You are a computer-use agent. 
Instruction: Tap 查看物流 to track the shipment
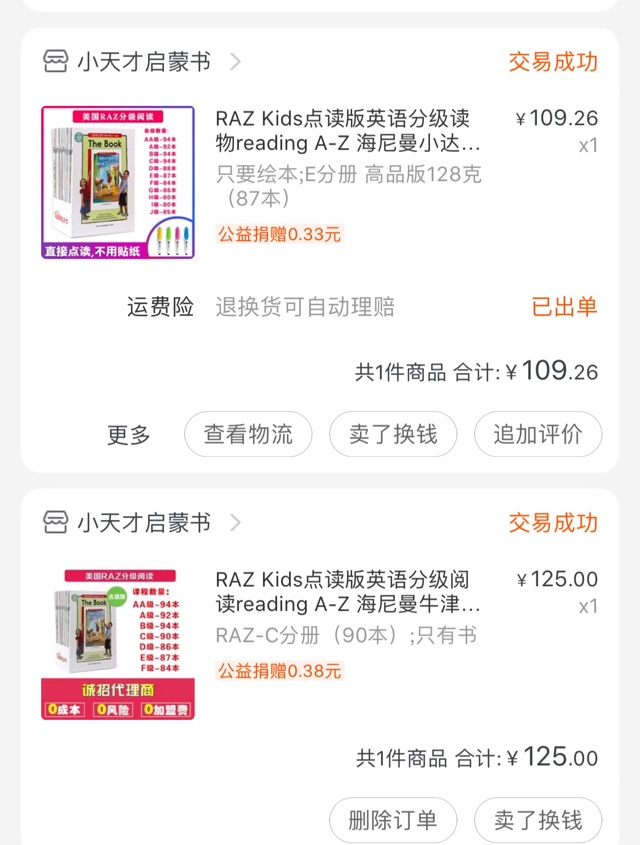248,435
